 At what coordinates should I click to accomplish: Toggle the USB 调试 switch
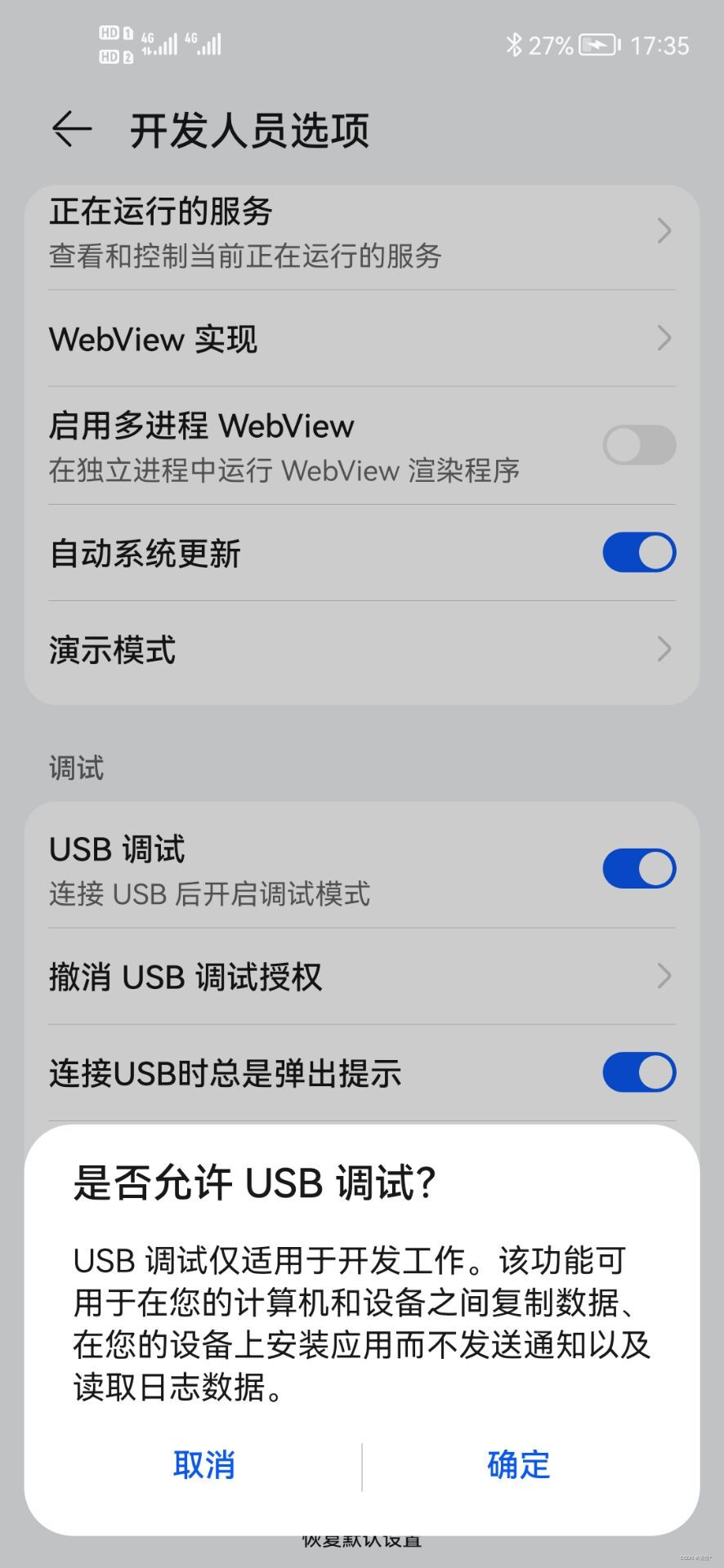639,868
